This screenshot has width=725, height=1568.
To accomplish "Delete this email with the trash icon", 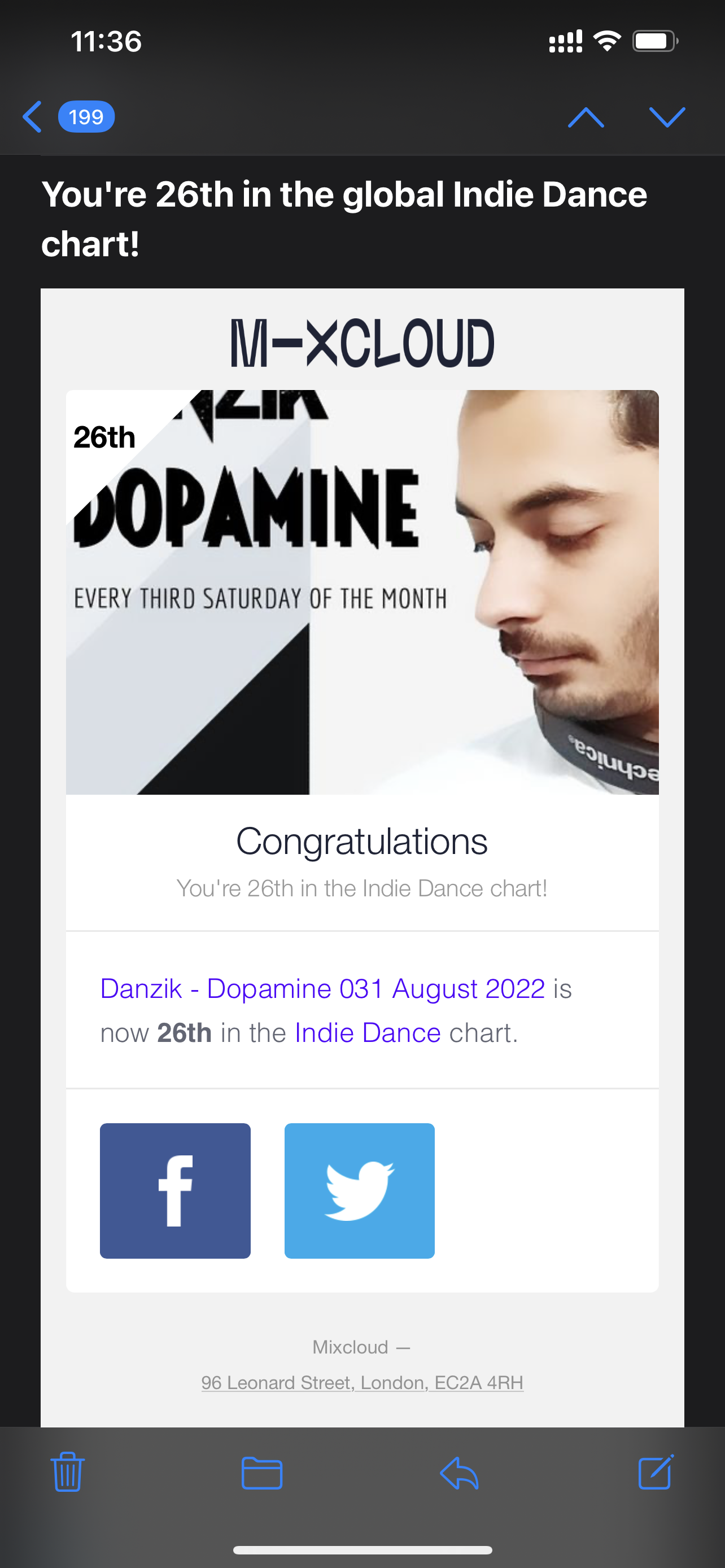I will tap(68, 1473).
